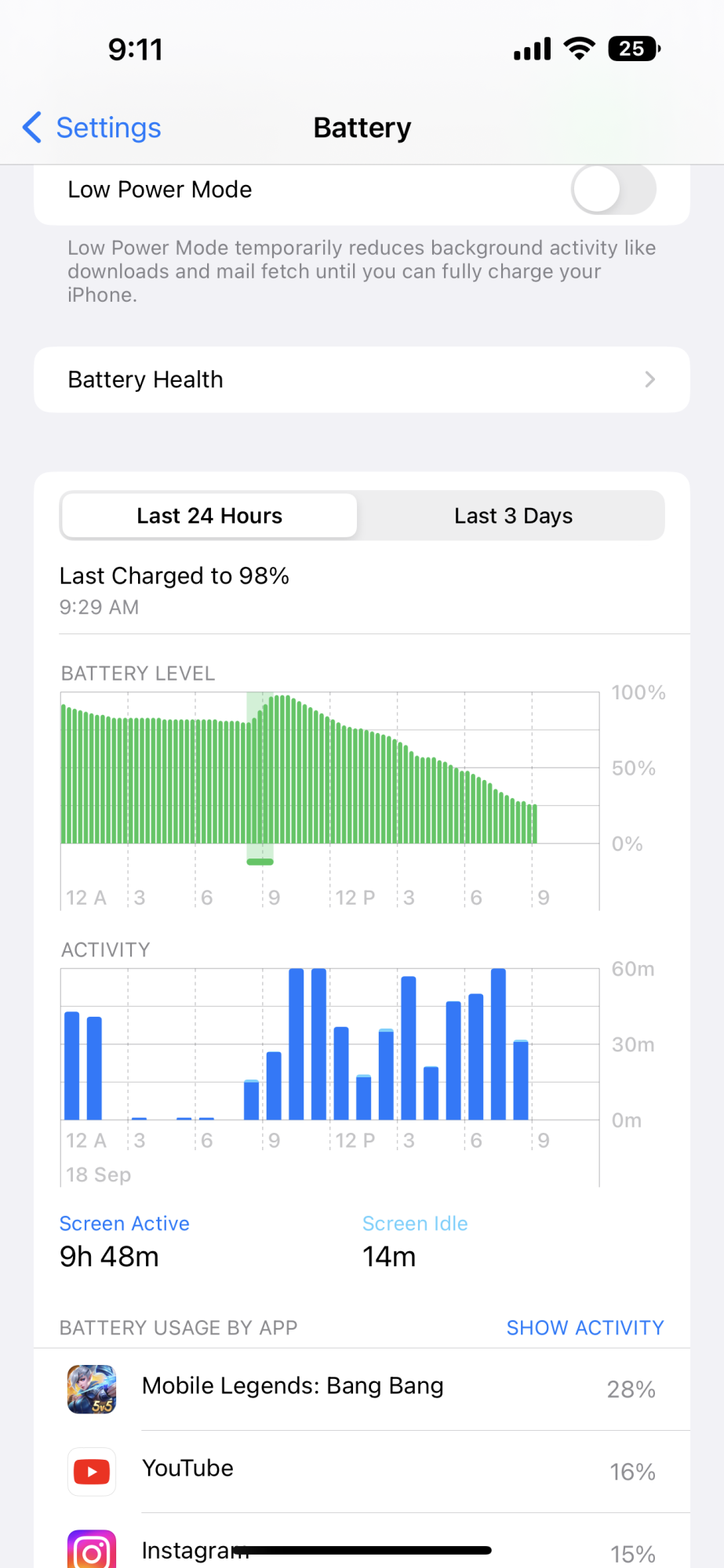Image resolution: width=724 pixels, height=1568 pixels.
Task: Go back to Settings
Action: click(x=93, y=128)
